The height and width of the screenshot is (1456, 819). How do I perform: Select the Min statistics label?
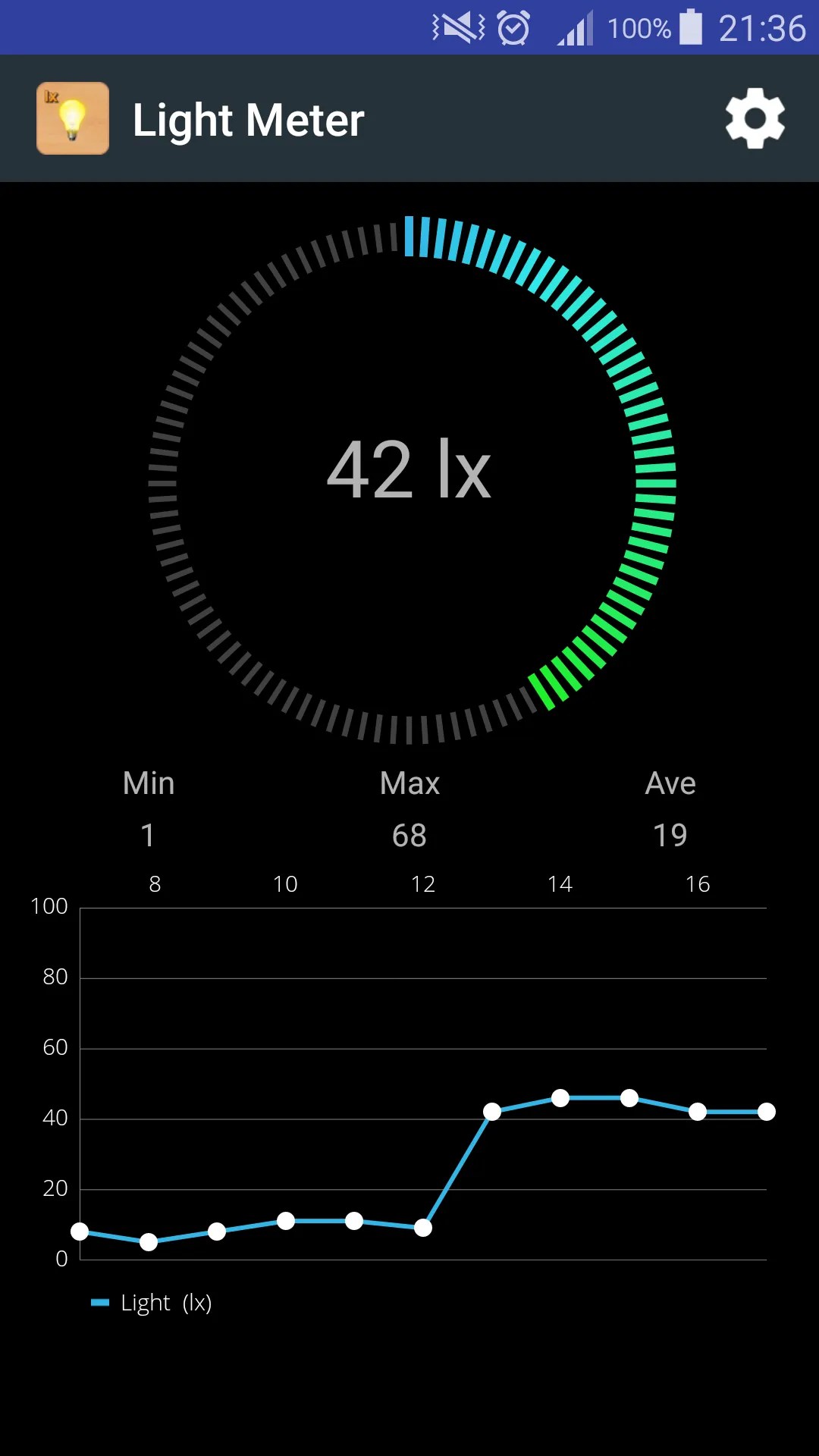tap(147, 783)
